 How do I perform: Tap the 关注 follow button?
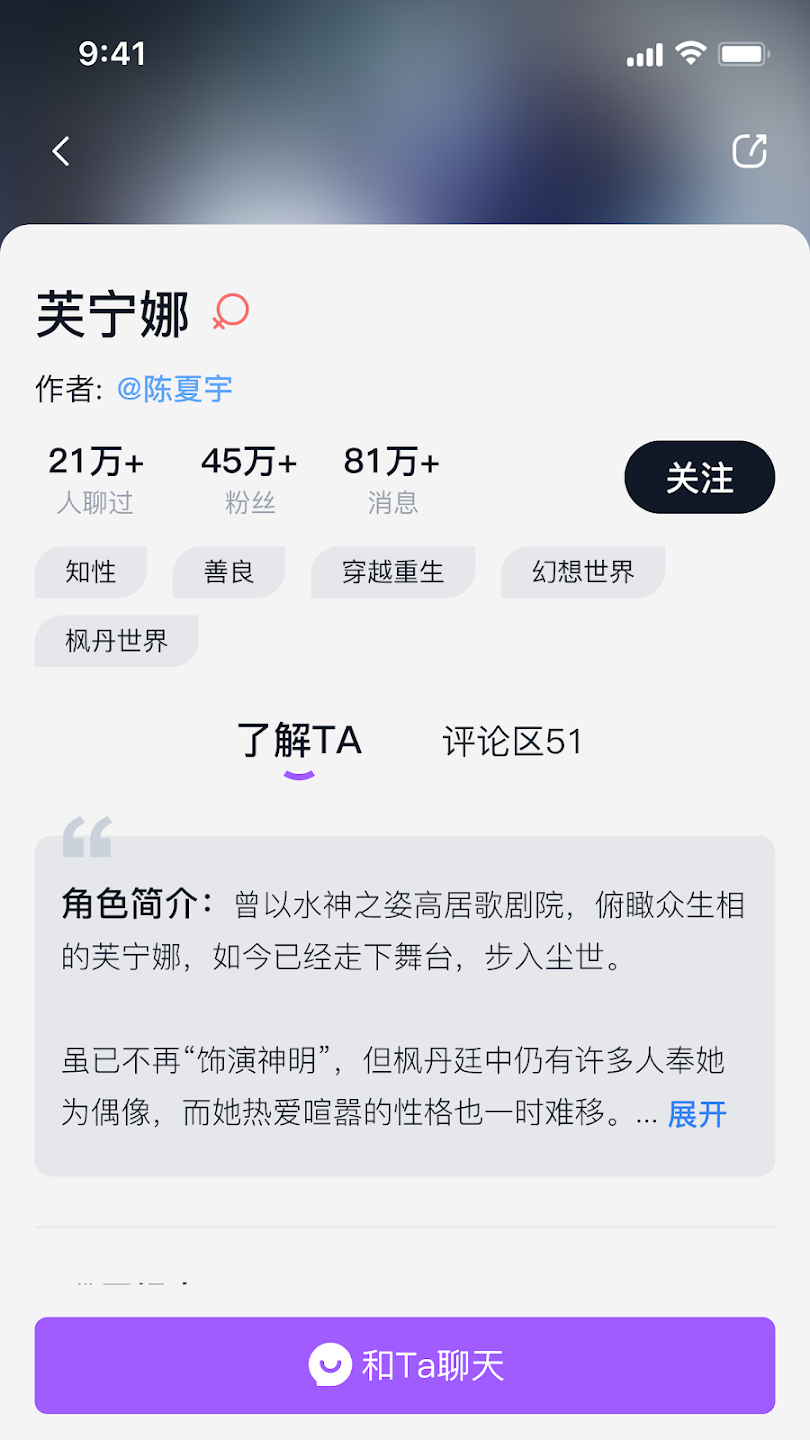pyautogui.click(x=698, y=477)
